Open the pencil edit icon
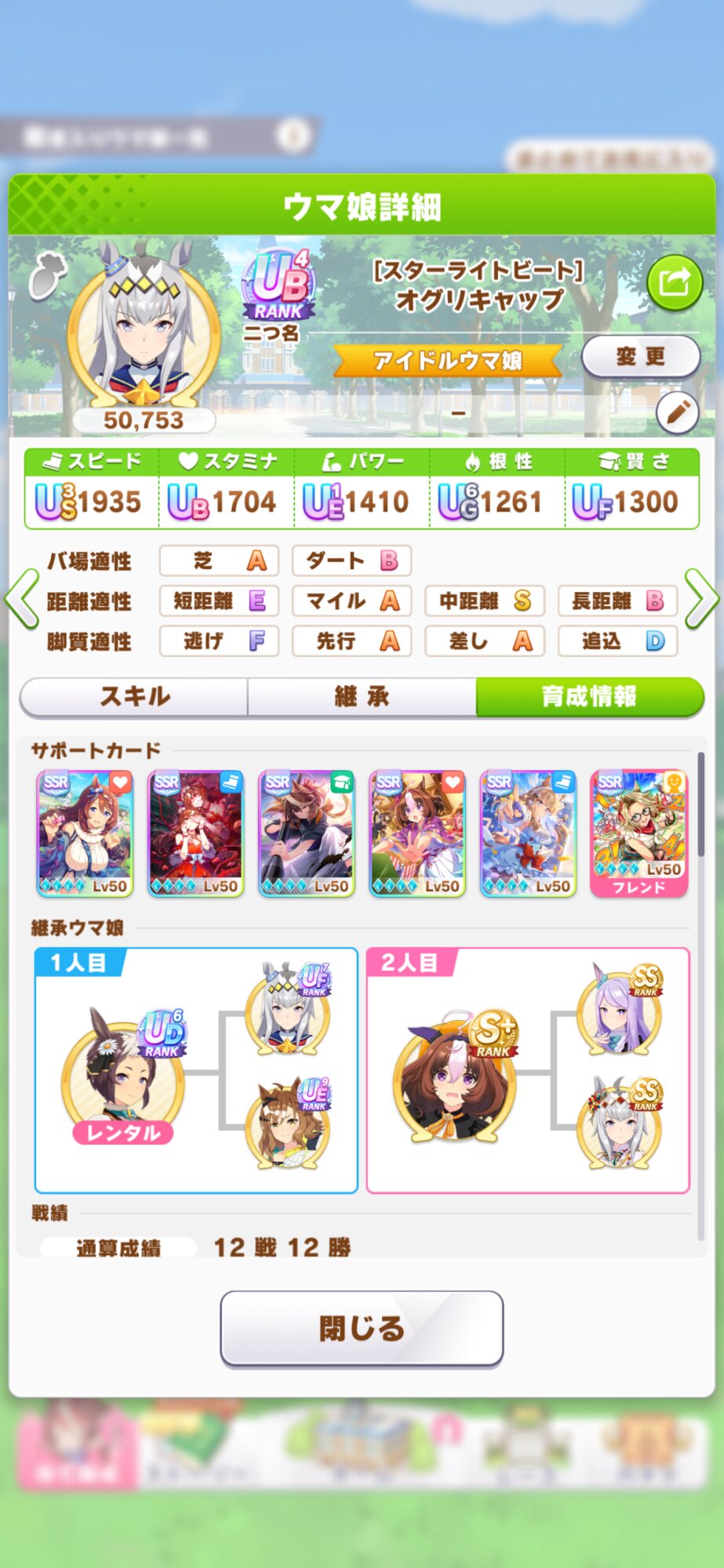724x1568 pixels. click(678, 412)
